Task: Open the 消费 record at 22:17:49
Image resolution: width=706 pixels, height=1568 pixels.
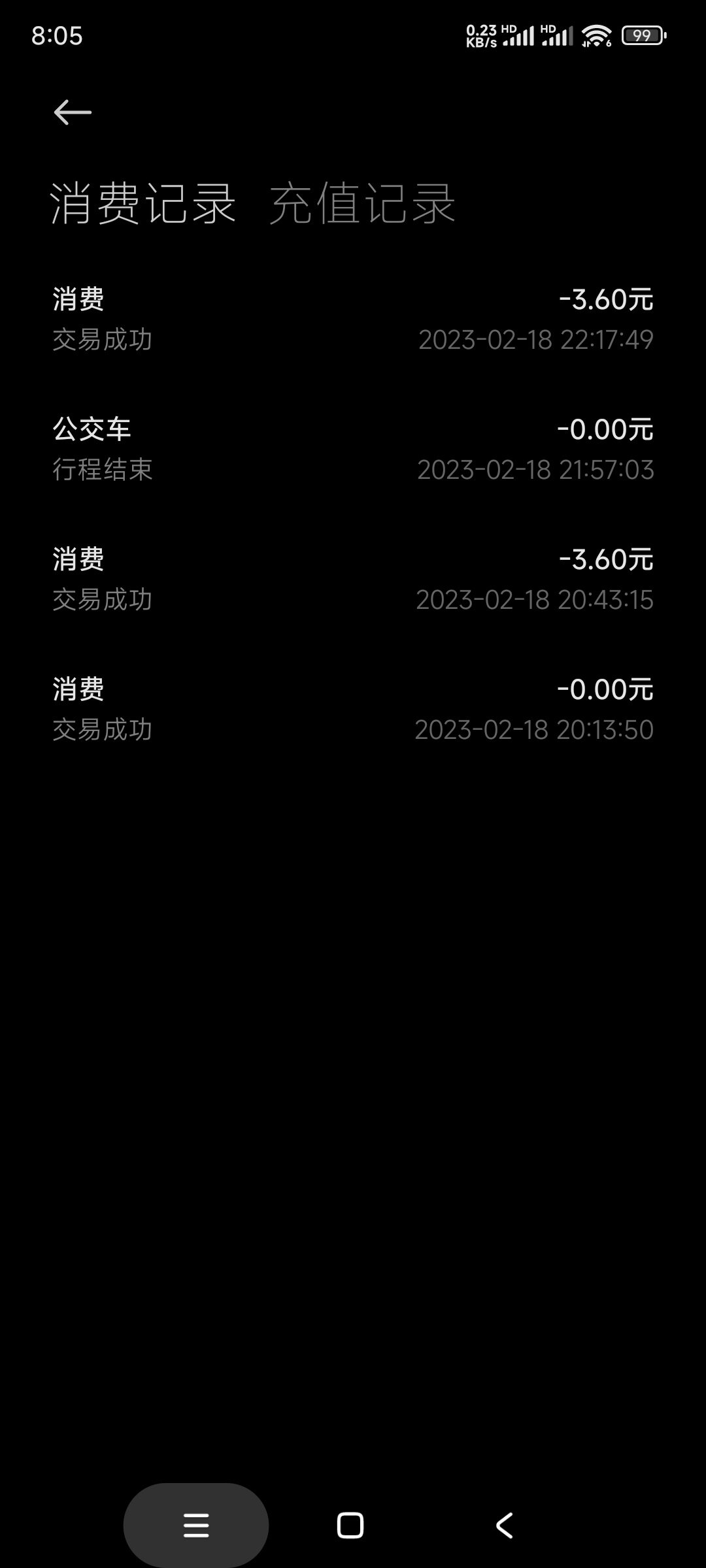Action: coord(353,319)
